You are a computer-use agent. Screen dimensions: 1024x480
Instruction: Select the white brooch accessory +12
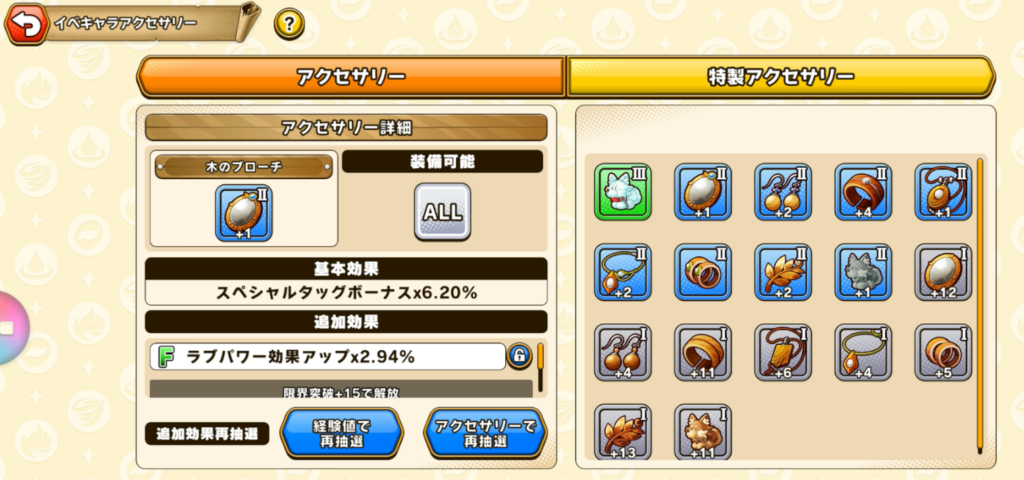(943, 272)
